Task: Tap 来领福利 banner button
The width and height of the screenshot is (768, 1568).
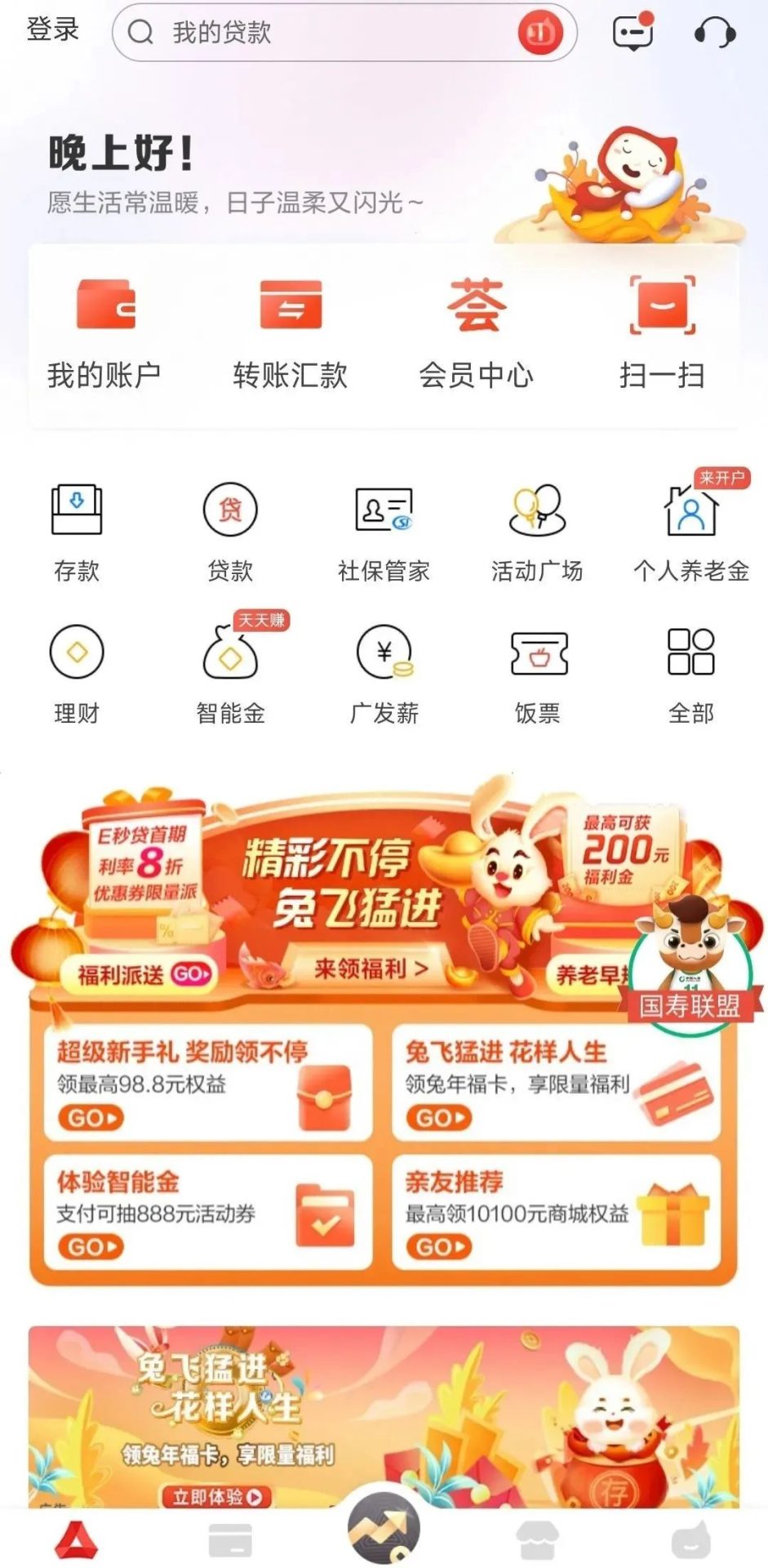Action: pos(371,969)
